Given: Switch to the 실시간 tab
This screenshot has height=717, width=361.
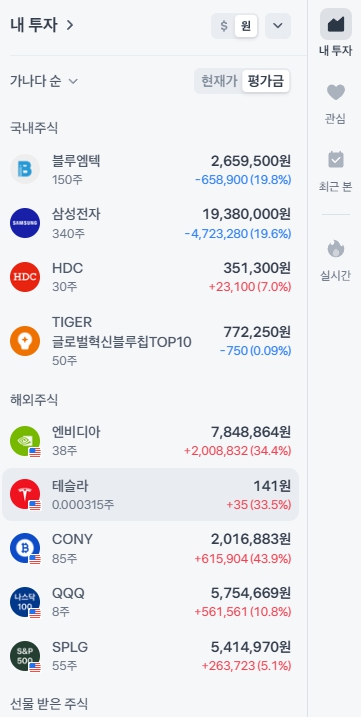Looking at the screenshot, I should tap(335, 261).
